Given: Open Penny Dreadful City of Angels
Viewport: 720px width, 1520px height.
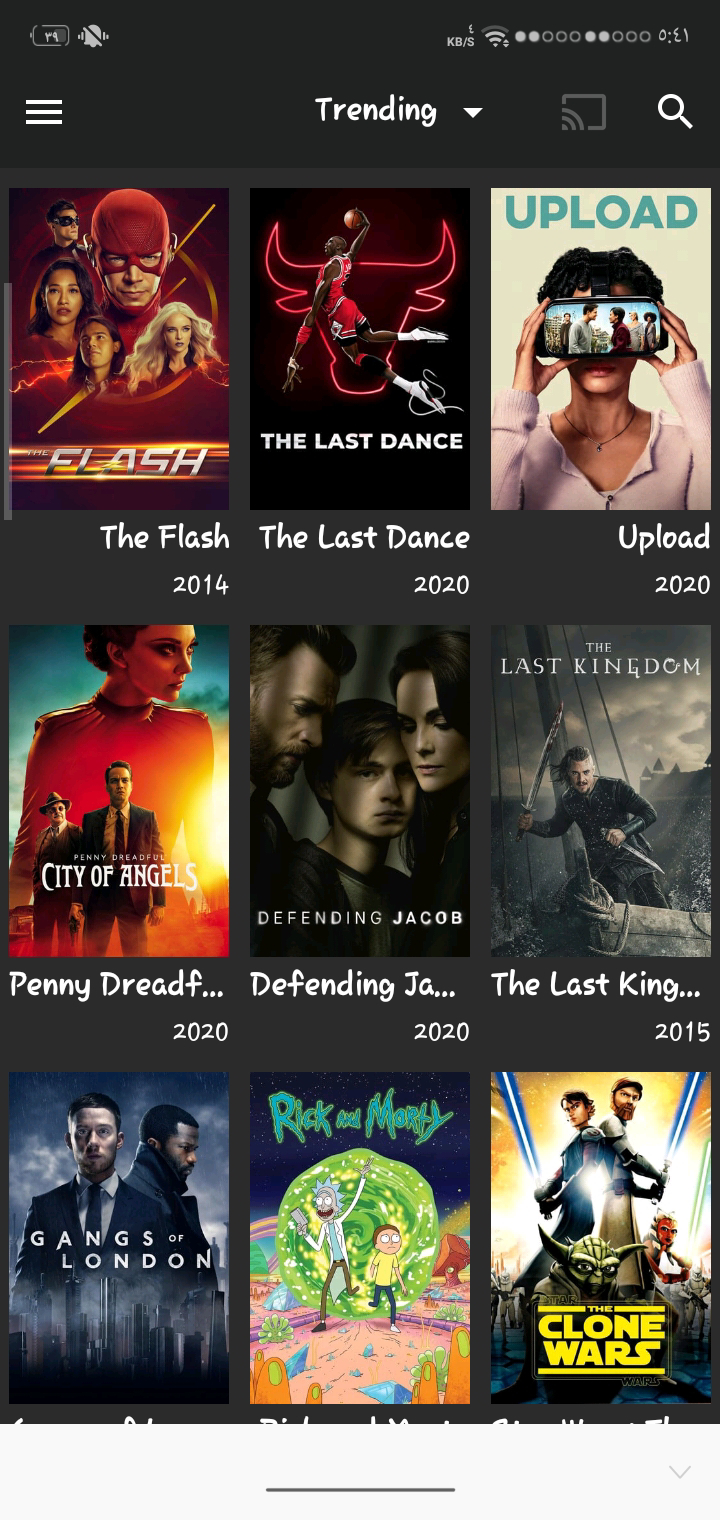Looking at the screenshot, I should [119, 790].
